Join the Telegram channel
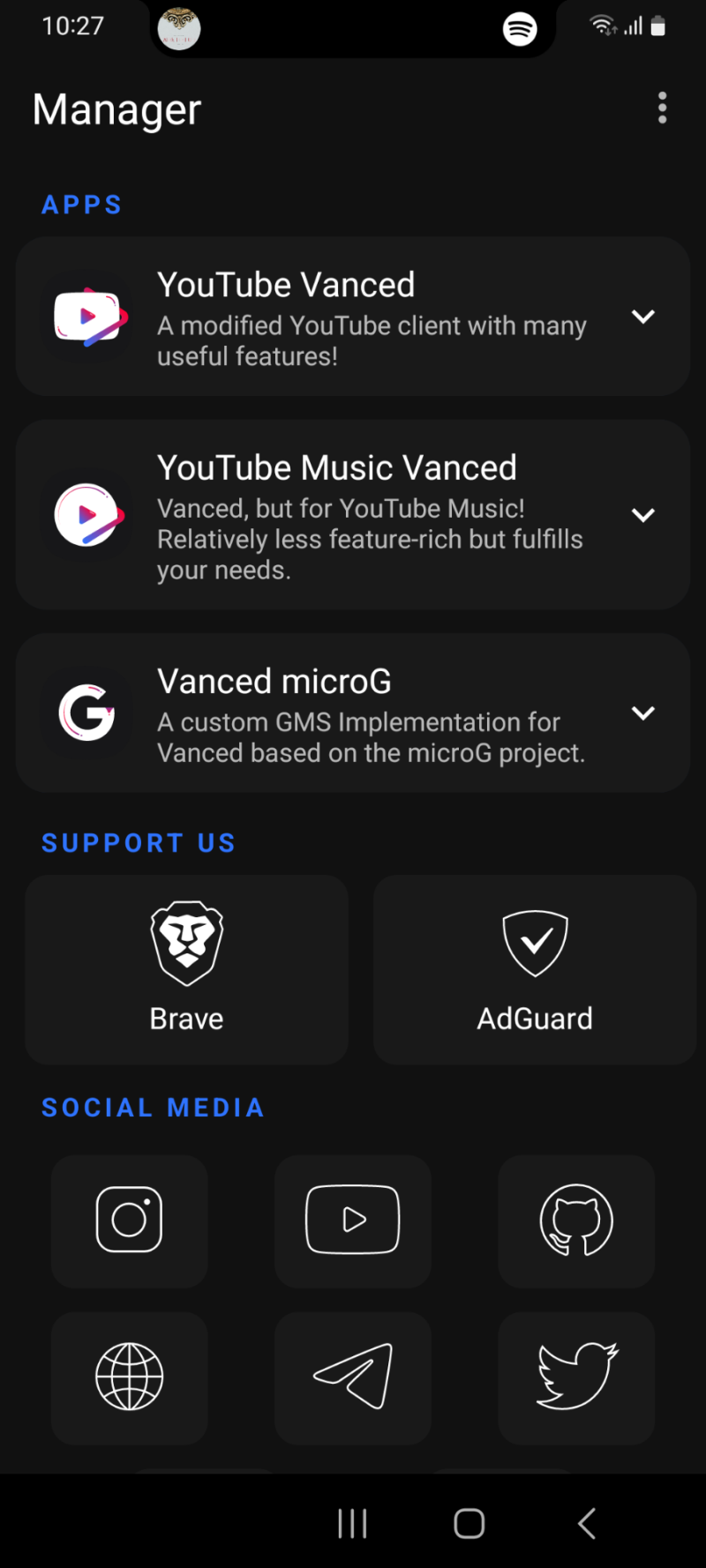This screenshot has width=706, height=1568. coord(353,1378)
